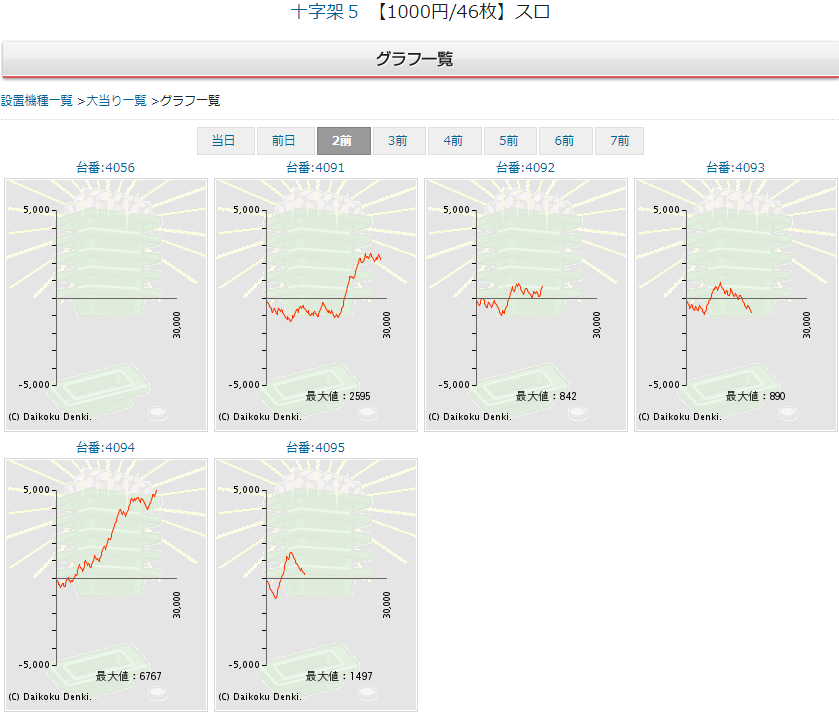
Task: Open the graph with 最大値 6767
Action: coord(106,585)
